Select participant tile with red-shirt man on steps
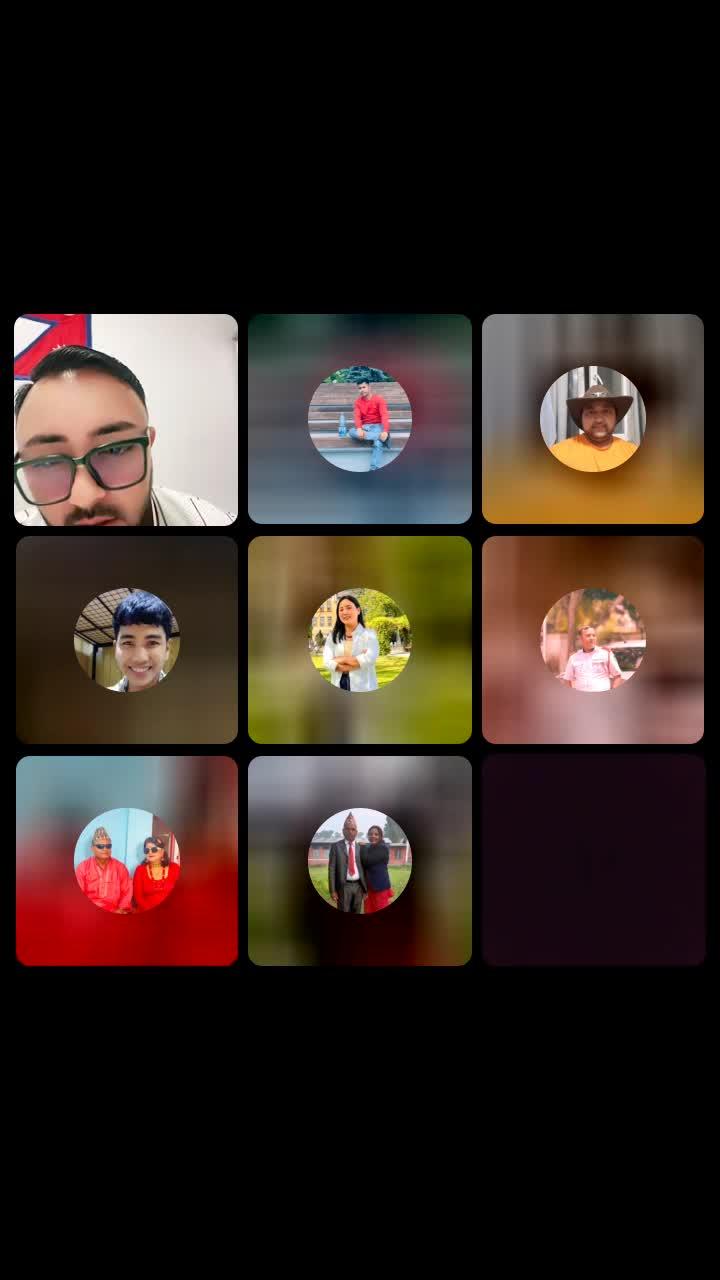This screenshot has height=1280, width=720. (x=360, y=419)
